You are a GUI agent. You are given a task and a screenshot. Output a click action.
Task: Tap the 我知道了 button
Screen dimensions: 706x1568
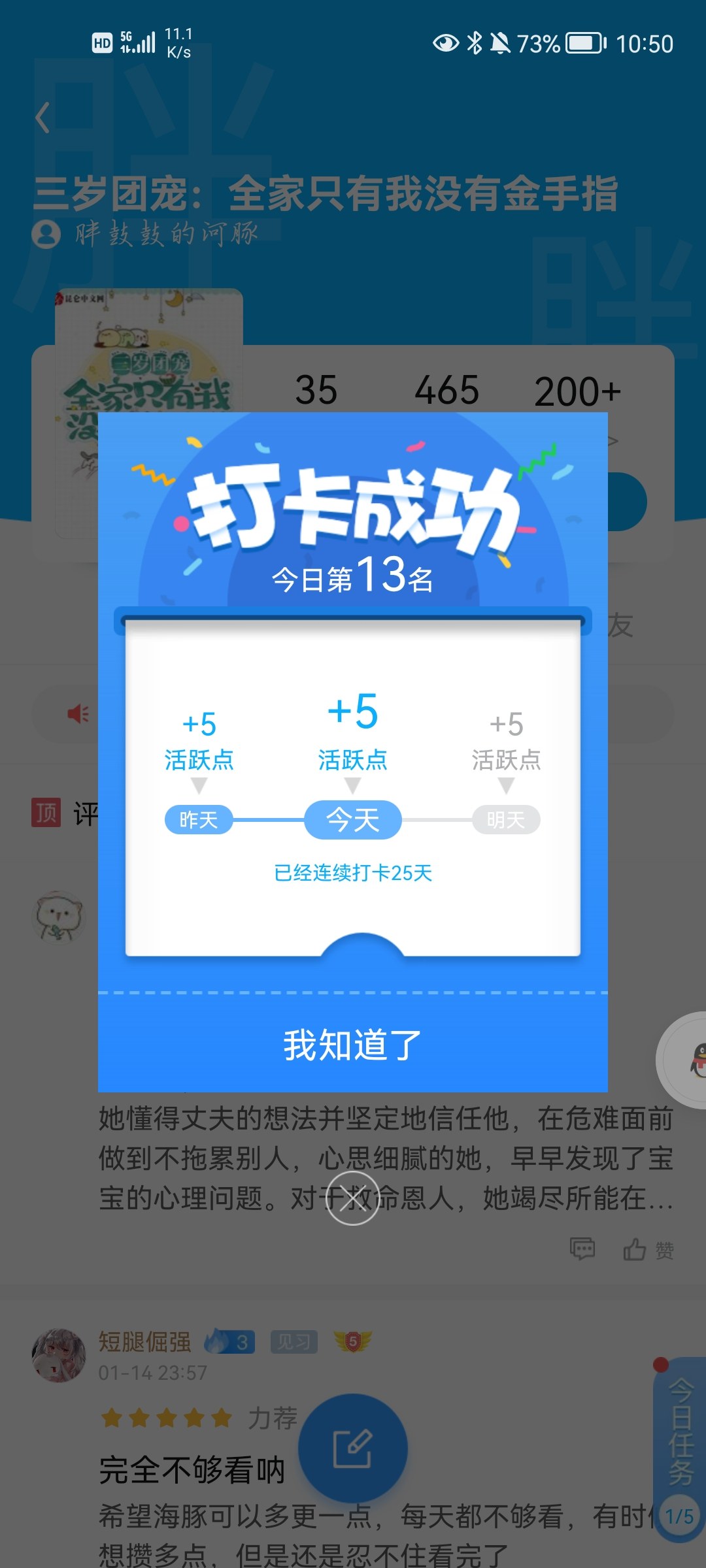click(353, 1044)
